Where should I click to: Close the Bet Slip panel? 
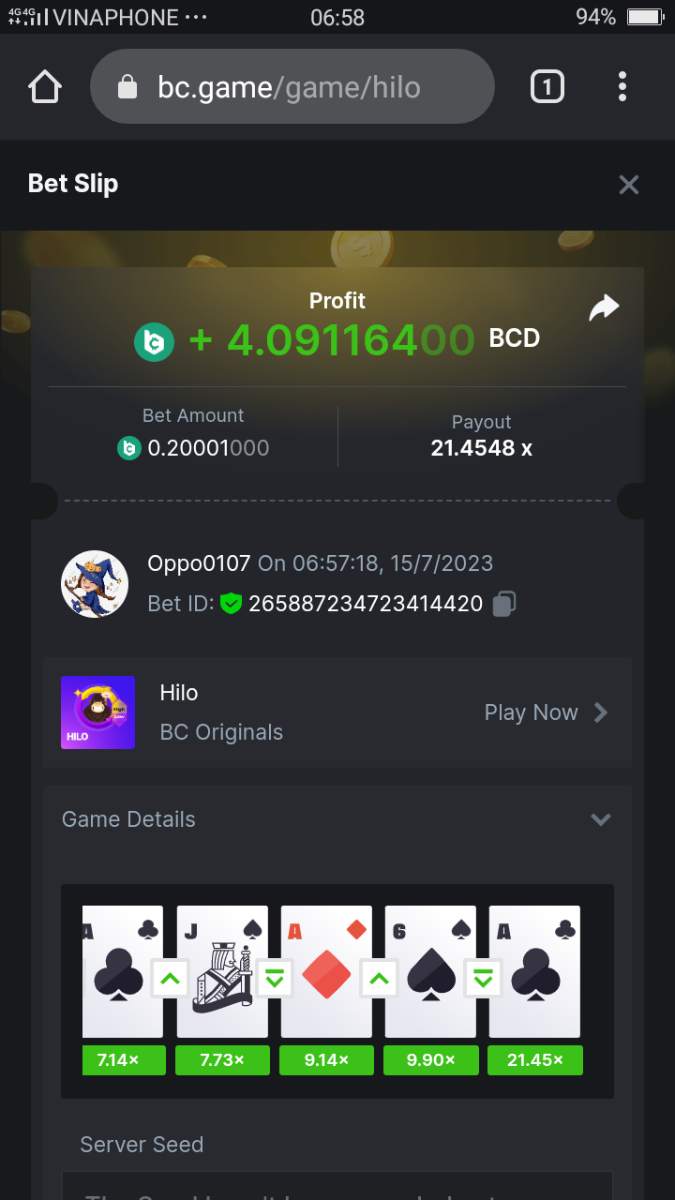628,184
